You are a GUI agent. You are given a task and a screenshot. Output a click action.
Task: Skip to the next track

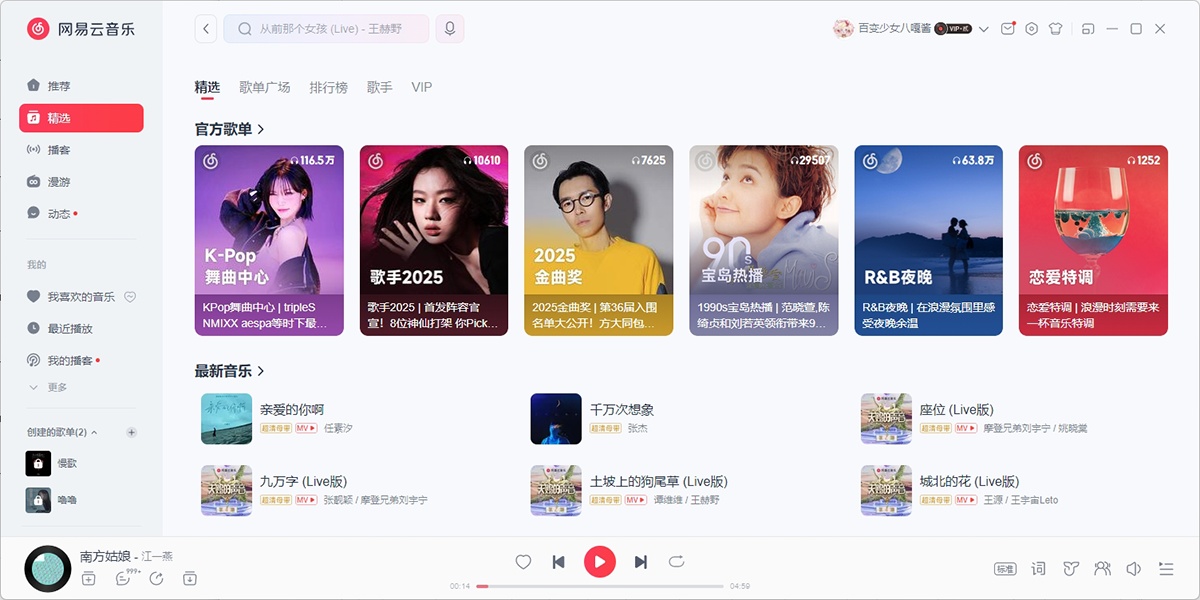[x=641, y=562]
